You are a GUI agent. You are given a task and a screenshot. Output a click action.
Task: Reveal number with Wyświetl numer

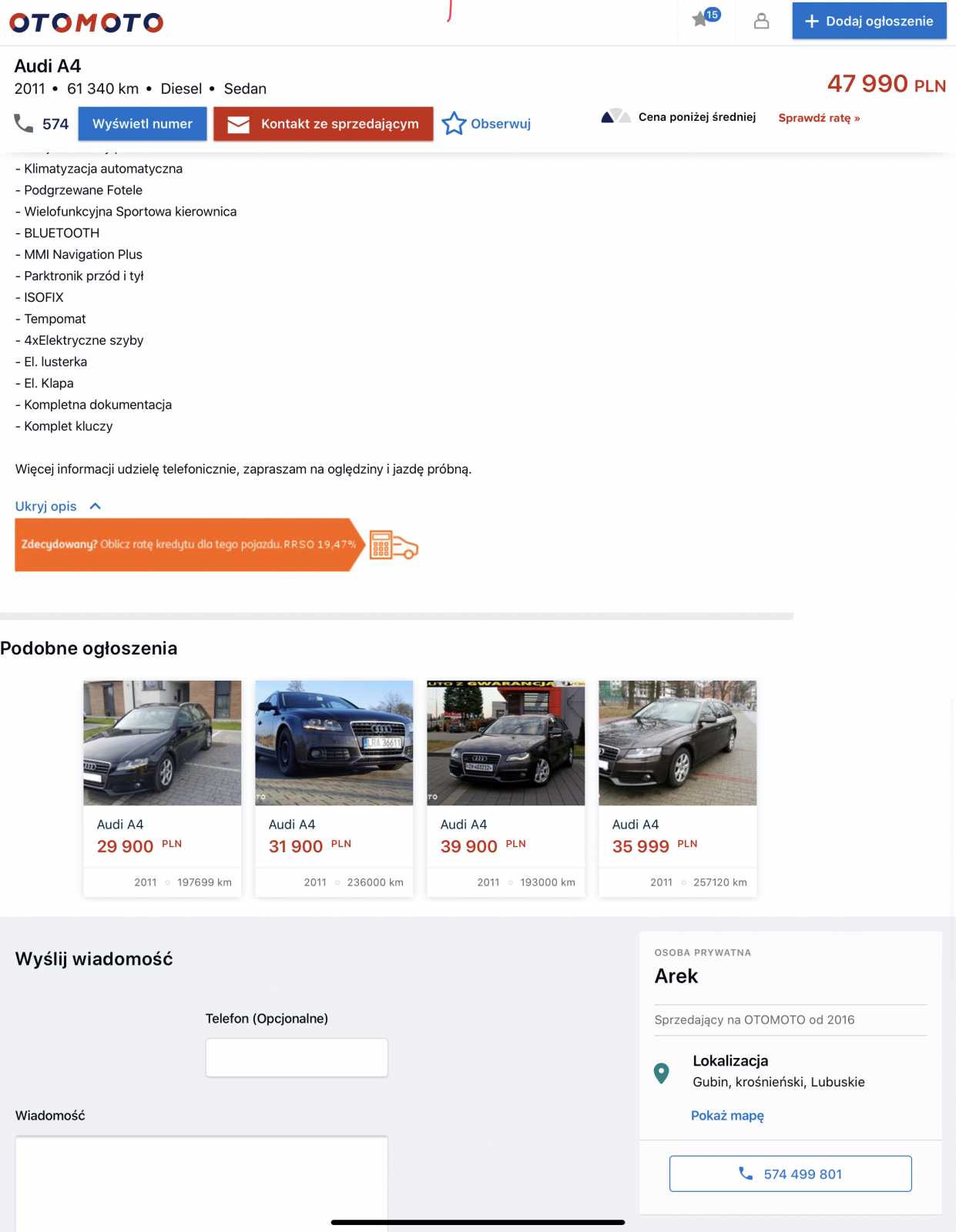tap(143, 124)
